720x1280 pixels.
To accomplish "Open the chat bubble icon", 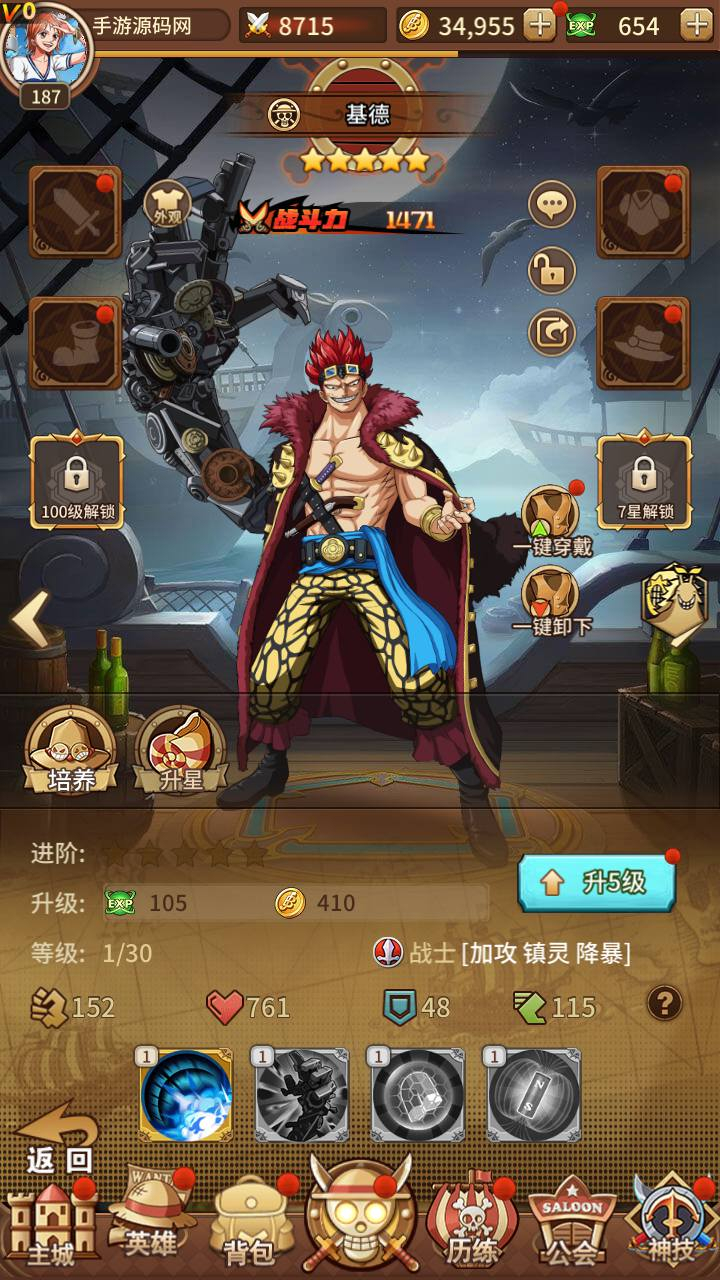I will tap(552, 206).
